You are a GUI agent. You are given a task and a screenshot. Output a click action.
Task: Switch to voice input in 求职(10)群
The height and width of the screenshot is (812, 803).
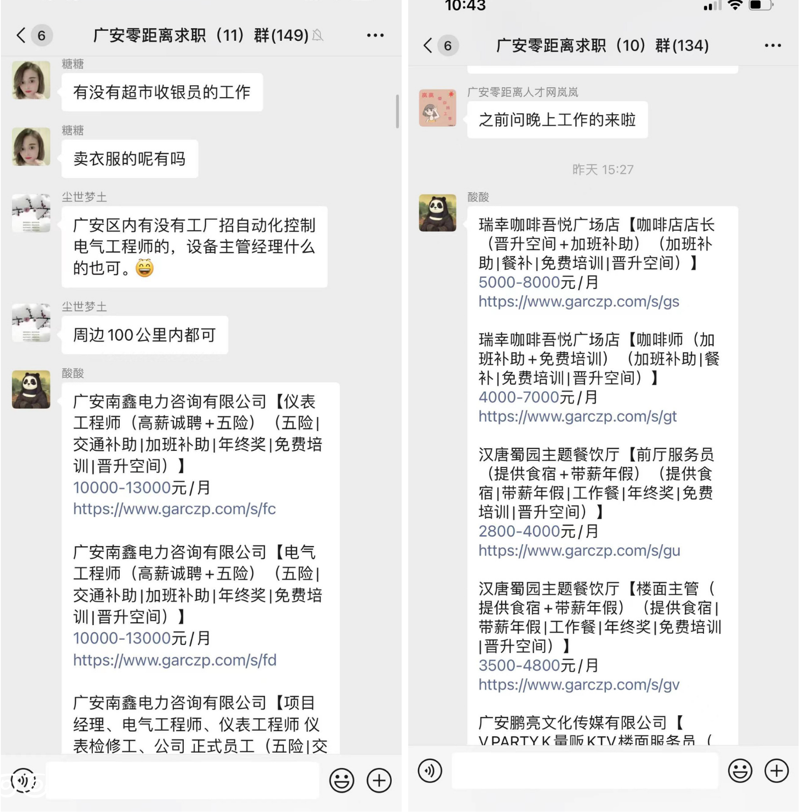pyautogui.click(x=430, y=770)
